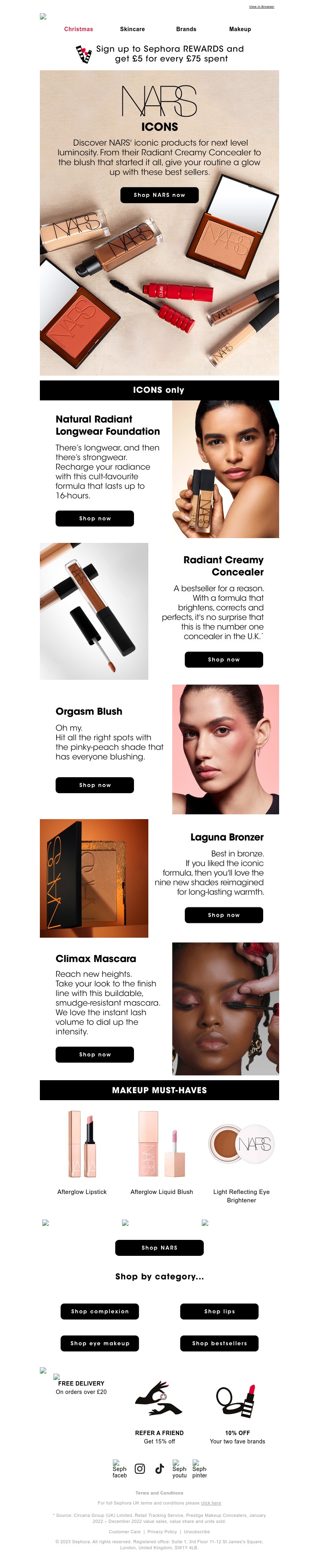
Task: Tap the Shop NARS button
Action: pyautogui.click(x=159, y=1248)
